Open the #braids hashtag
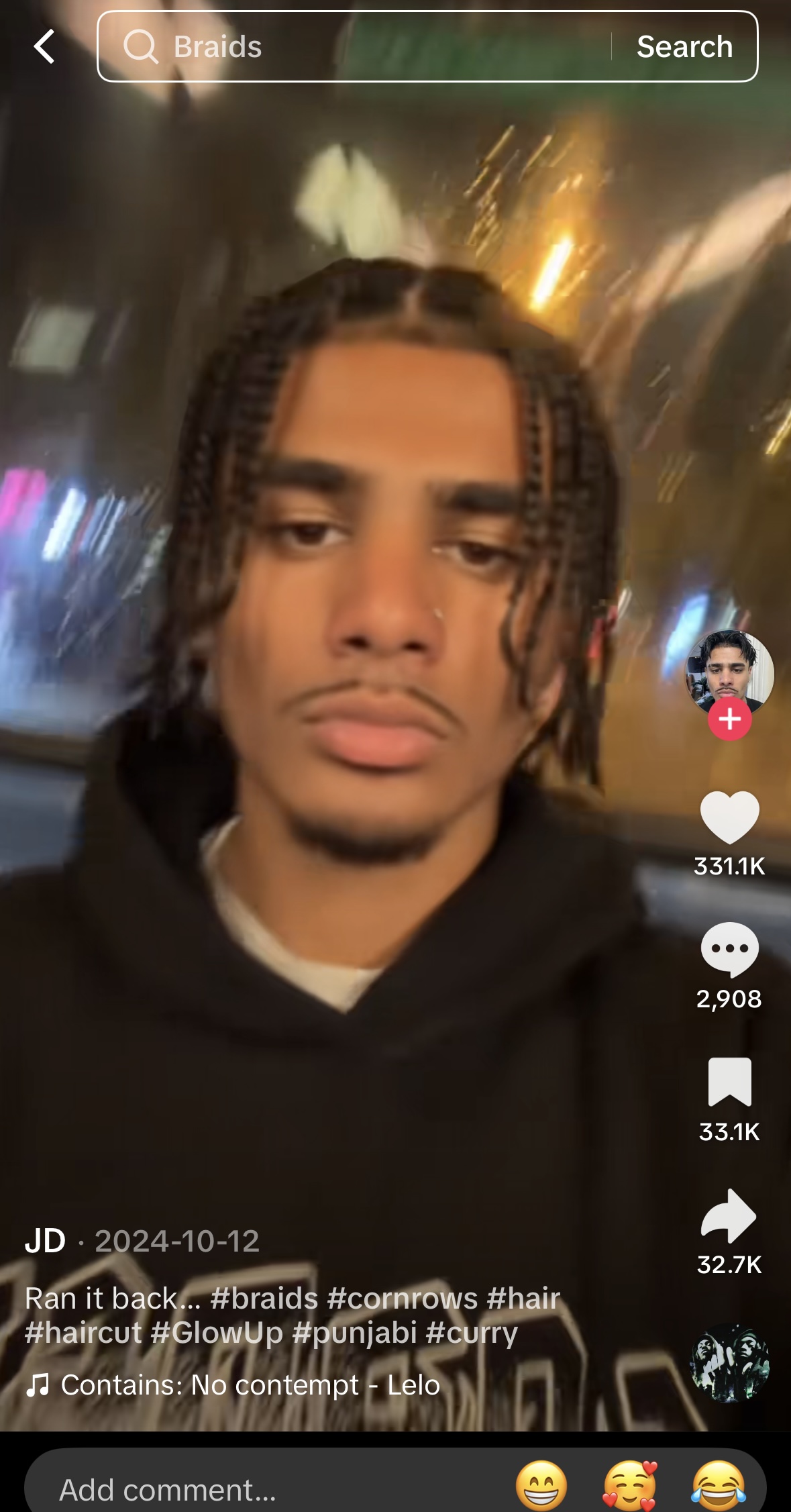 click(264, 1299)
